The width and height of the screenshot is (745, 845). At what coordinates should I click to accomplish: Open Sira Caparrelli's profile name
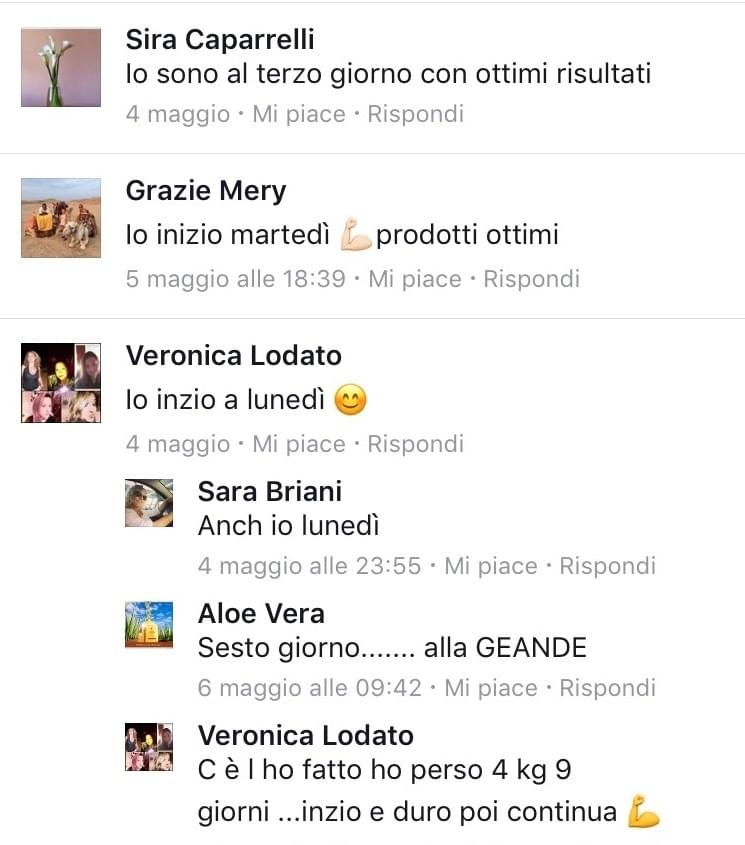click(x=220, y=40)
